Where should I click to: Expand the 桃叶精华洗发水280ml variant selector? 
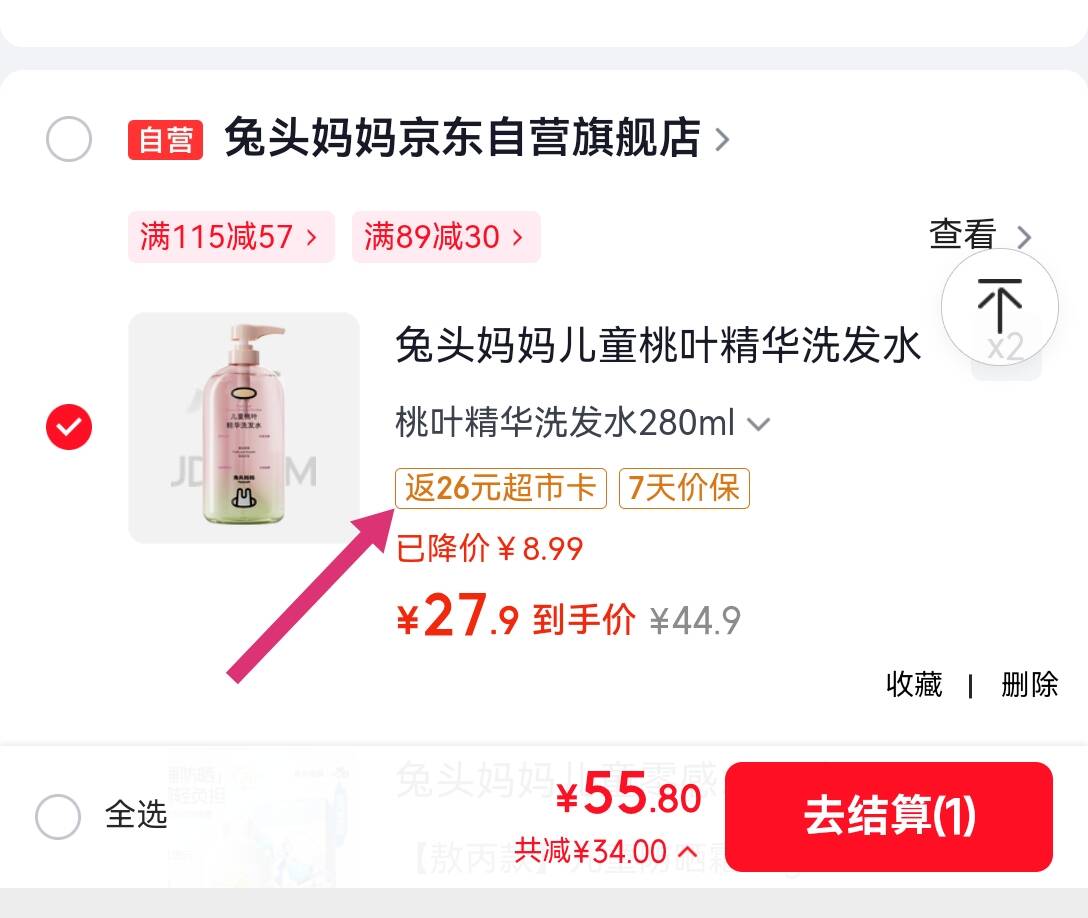point(583,423)
